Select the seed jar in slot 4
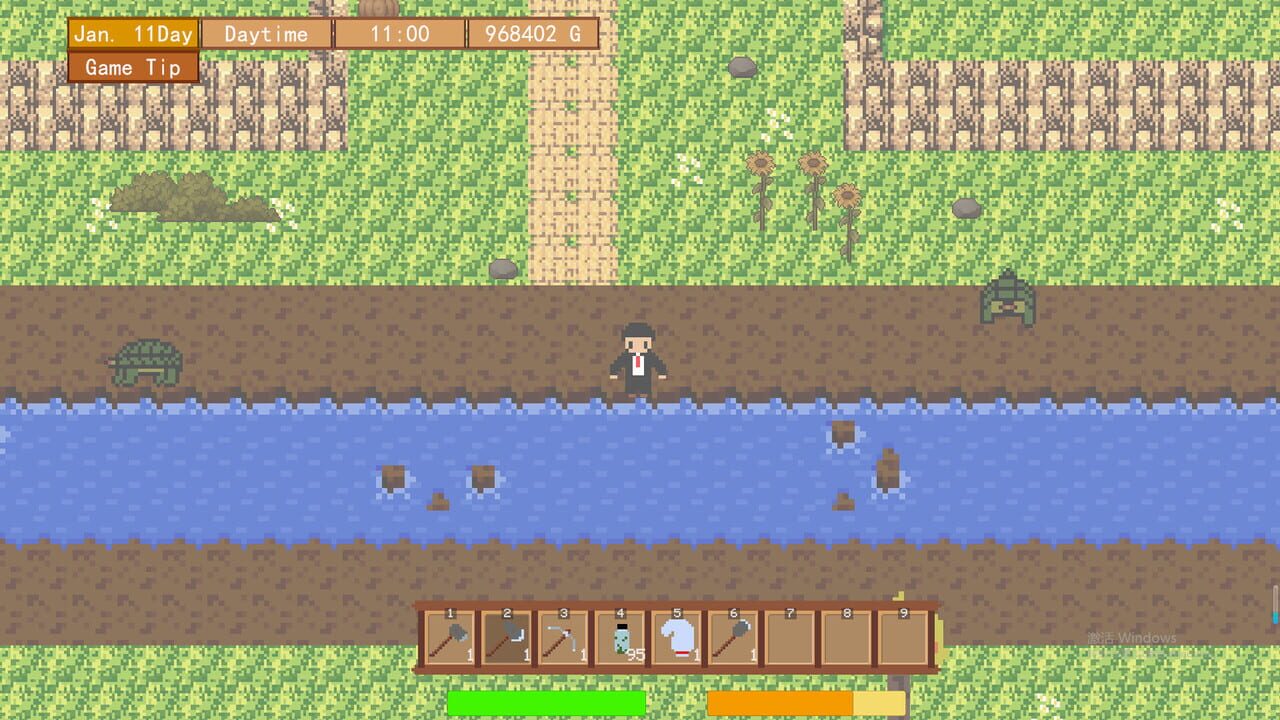 point(621,639)
